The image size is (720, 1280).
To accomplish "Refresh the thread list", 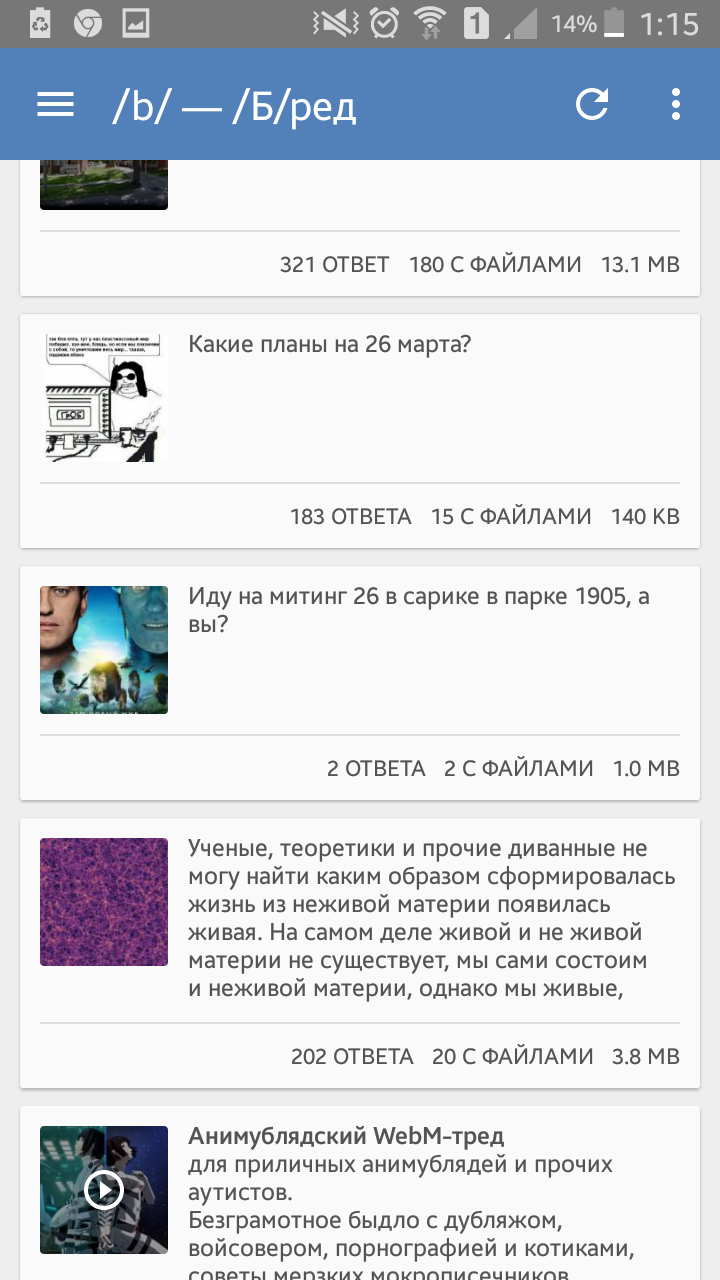I will point(592,104).
